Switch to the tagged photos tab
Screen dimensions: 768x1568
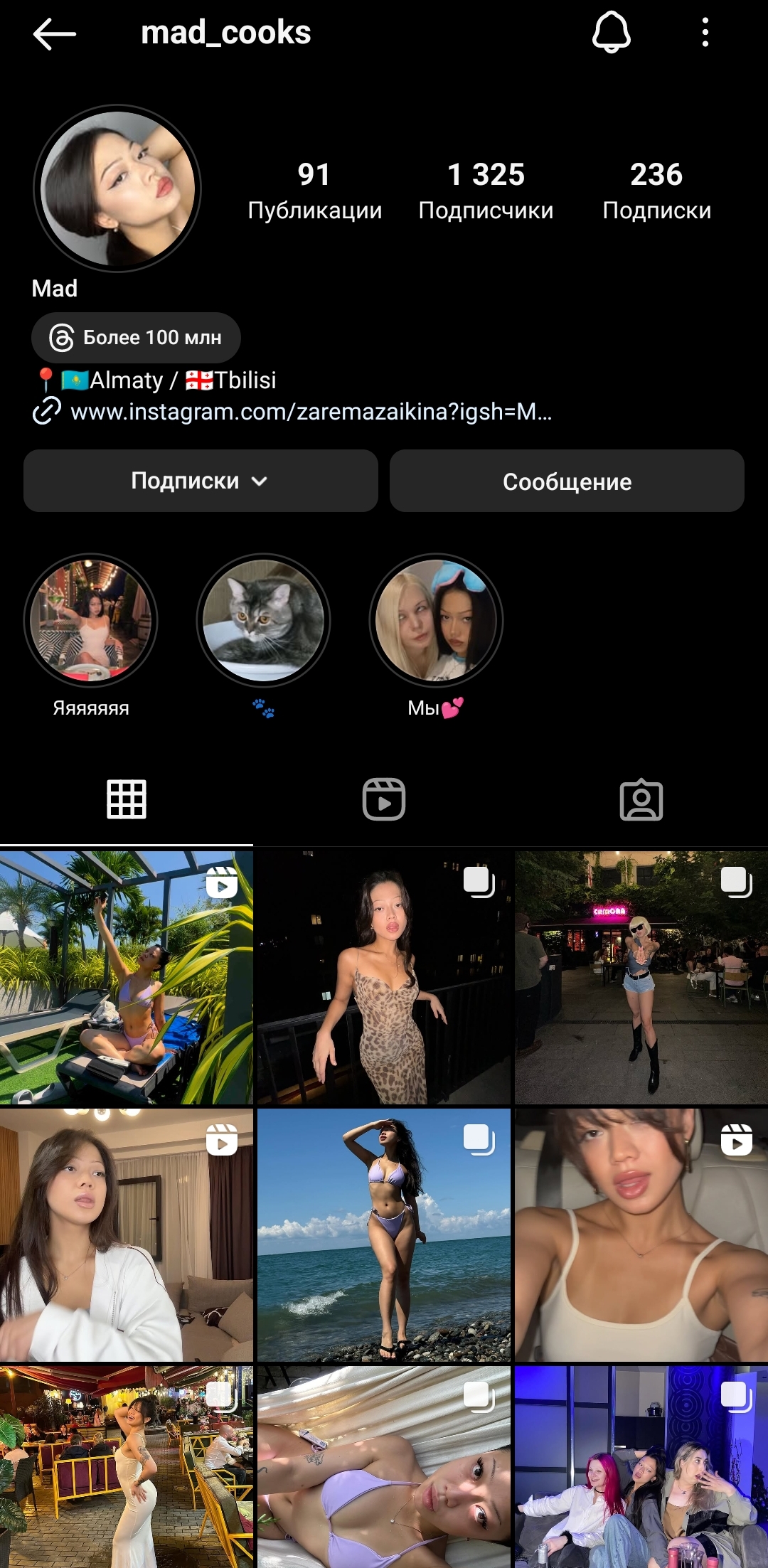641,800
